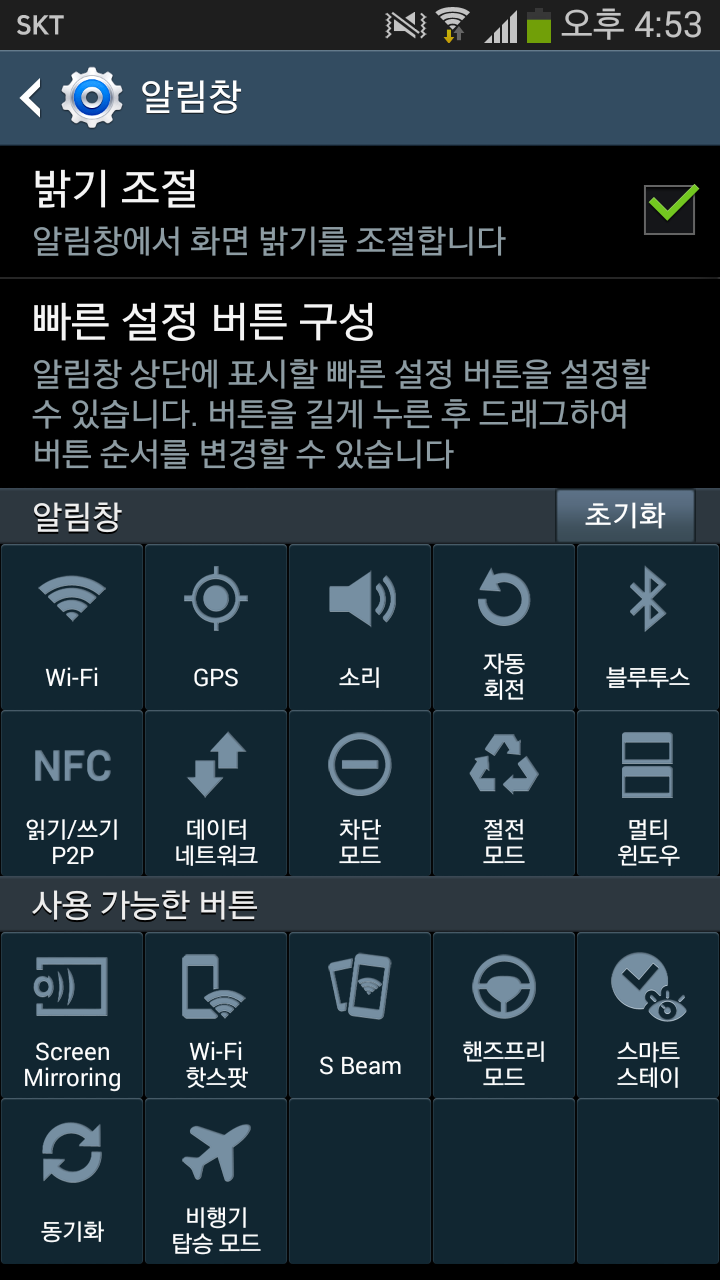This screenshot has width=720, height=1280.
Task: Select the 비행기 탑승 모드 tile
Action: coord(216,1181)
